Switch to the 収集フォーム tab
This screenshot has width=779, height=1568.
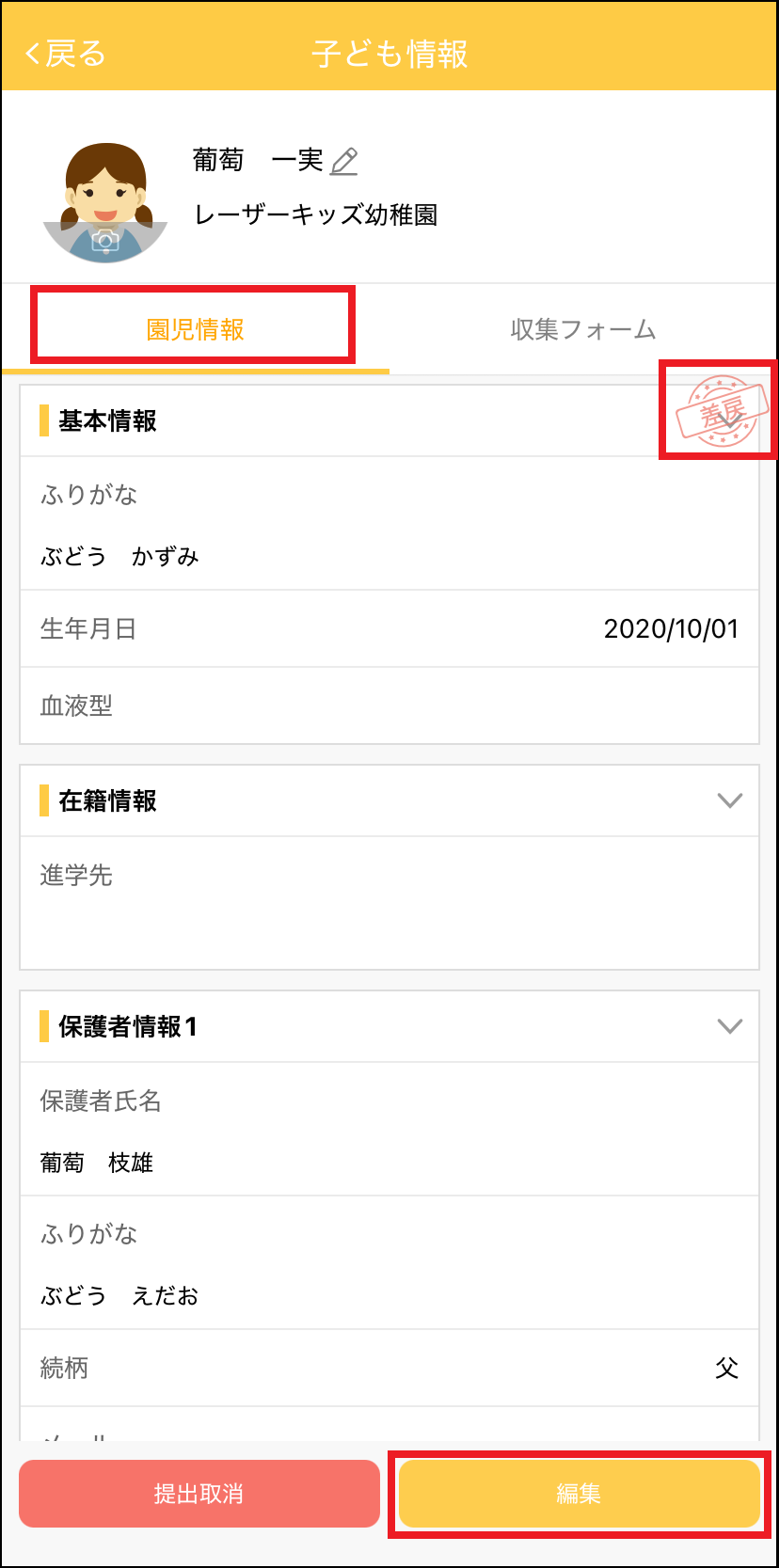(583, 329)
